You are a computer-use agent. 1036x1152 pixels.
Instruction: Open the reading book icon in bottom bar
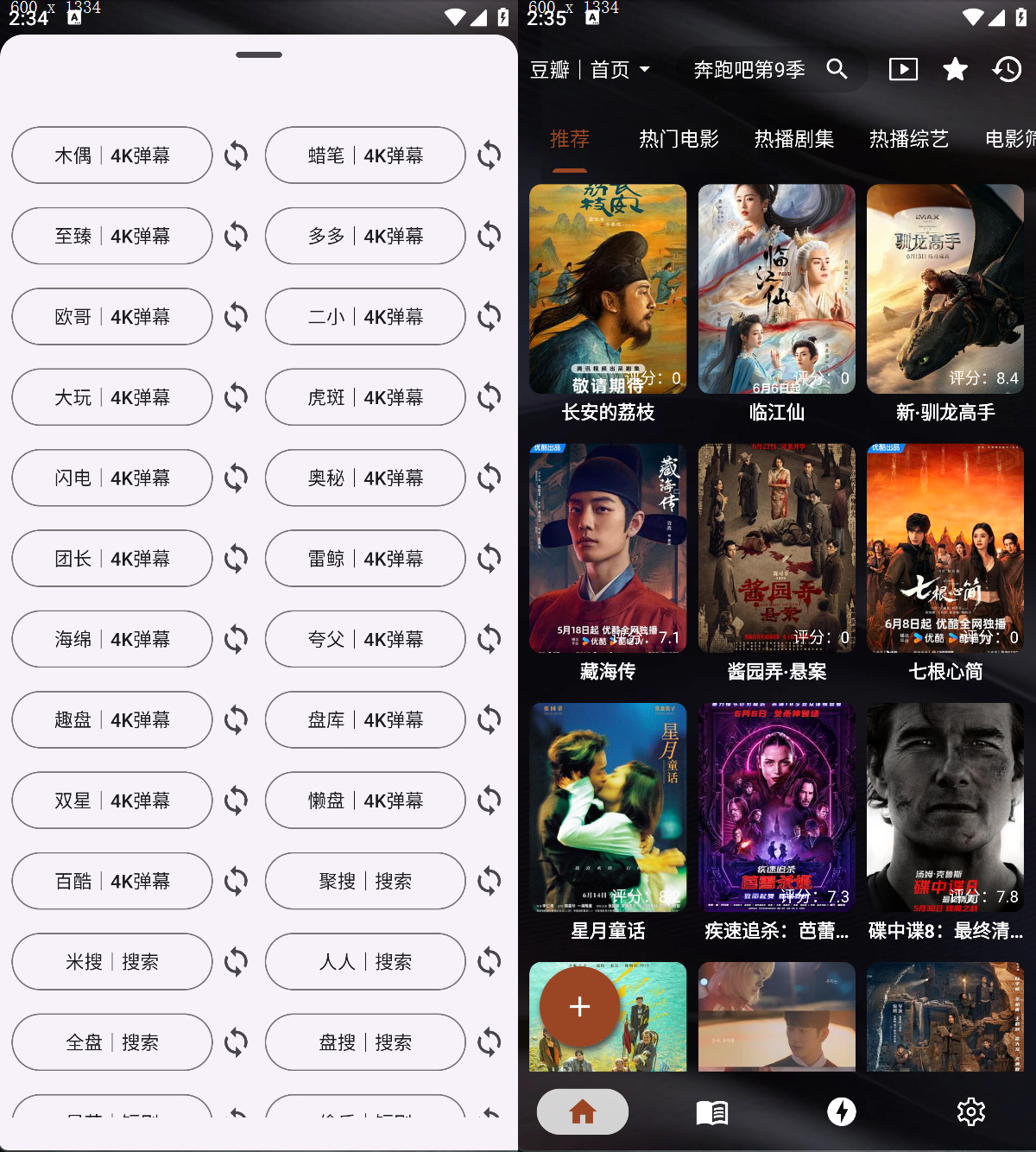[x=712, y=1112]
